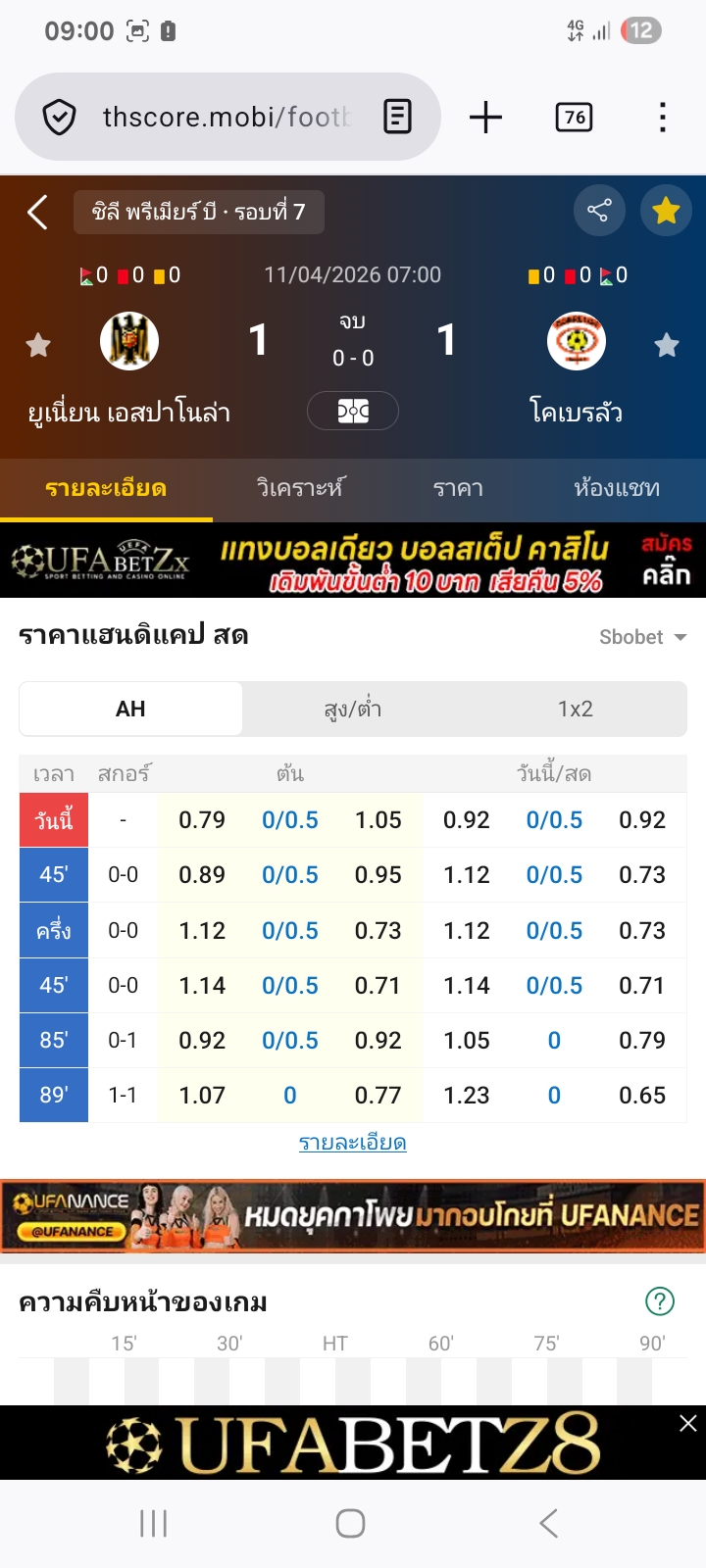Share this match
The height and width of the screenshot is (1568, 706).
599,210
